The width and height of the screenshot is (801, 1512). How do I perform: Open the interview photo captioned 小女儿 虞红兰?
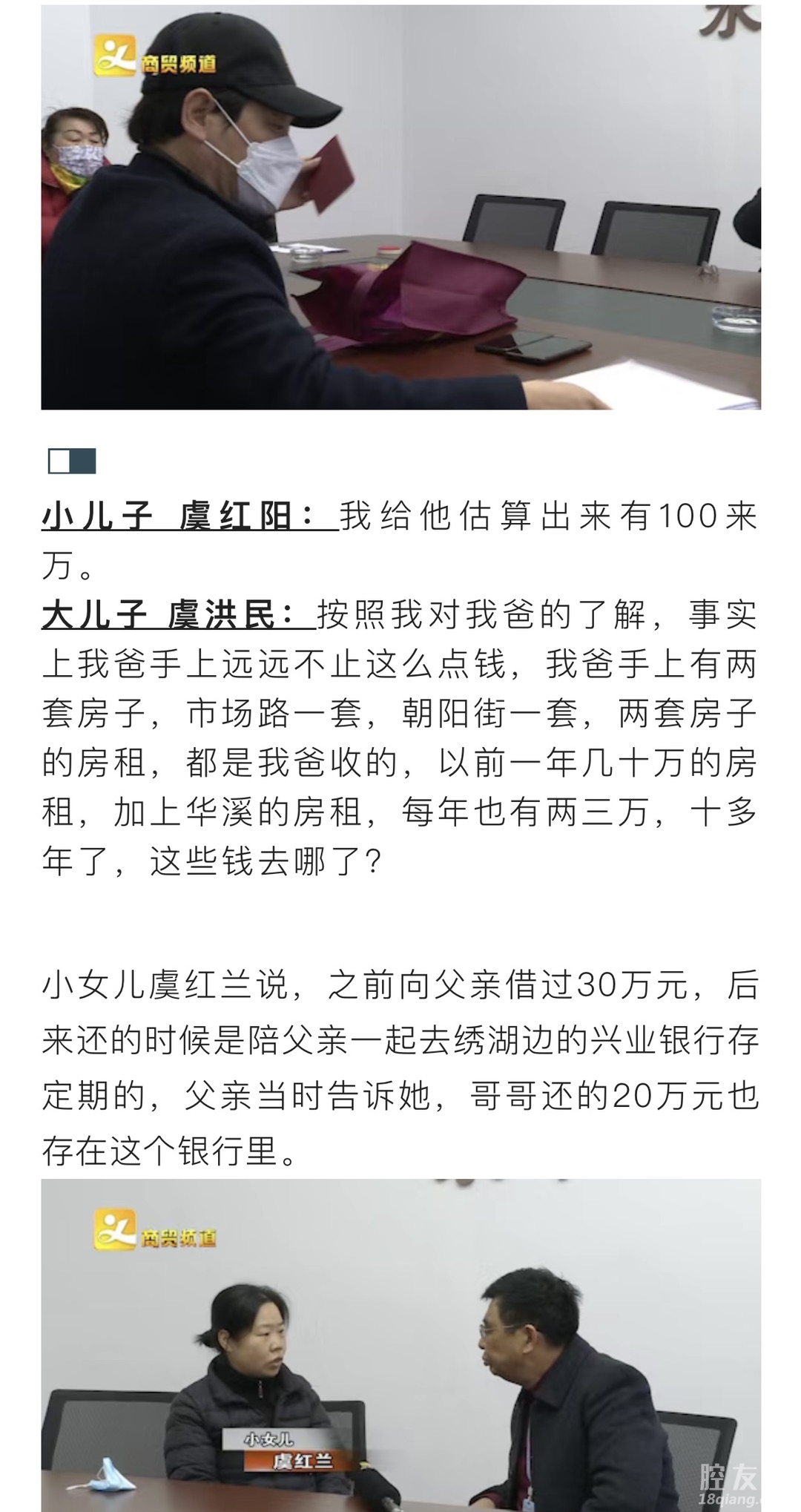coord(400,1344)
